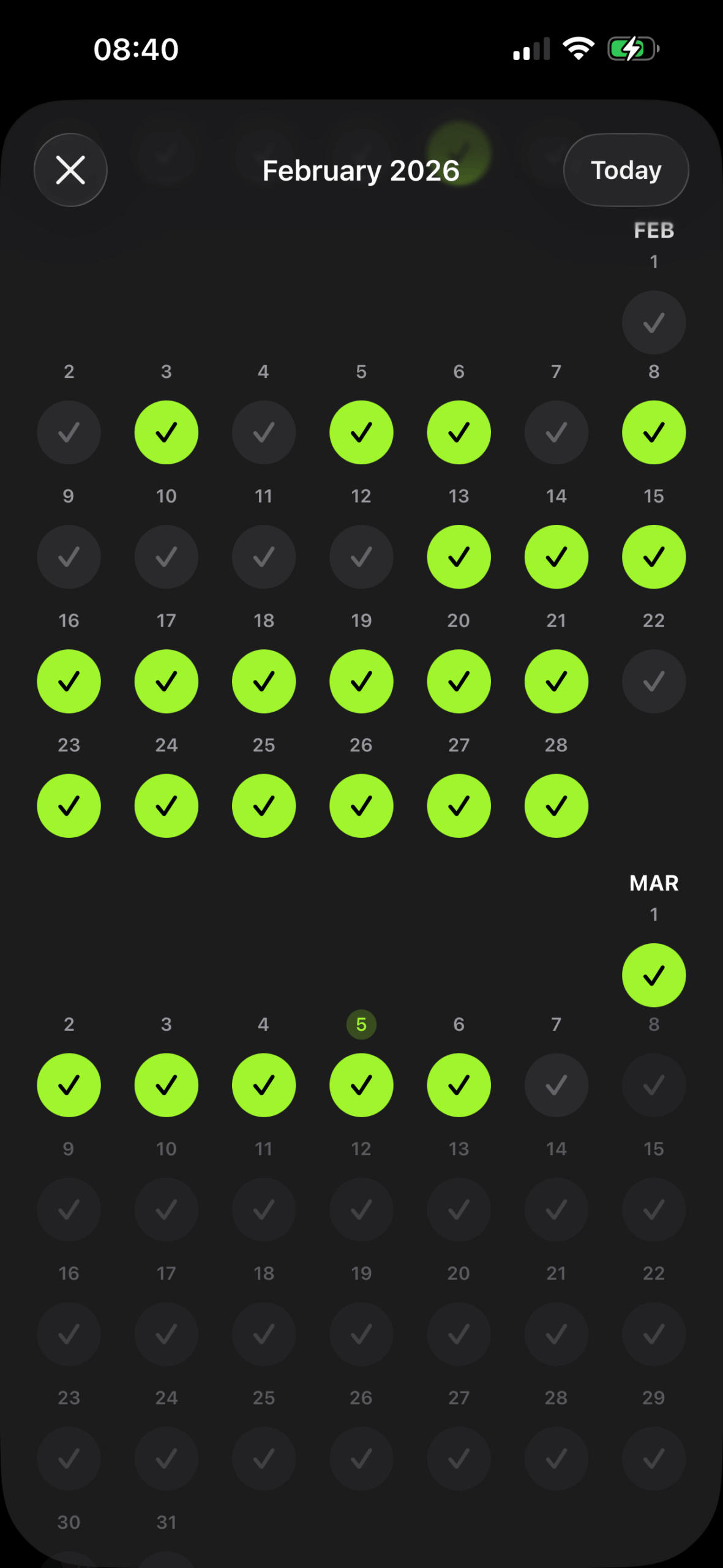The width and height of the screenshot is (723, 1568).
Task: Close the calendar view
Action: click(x=70, y=170)
